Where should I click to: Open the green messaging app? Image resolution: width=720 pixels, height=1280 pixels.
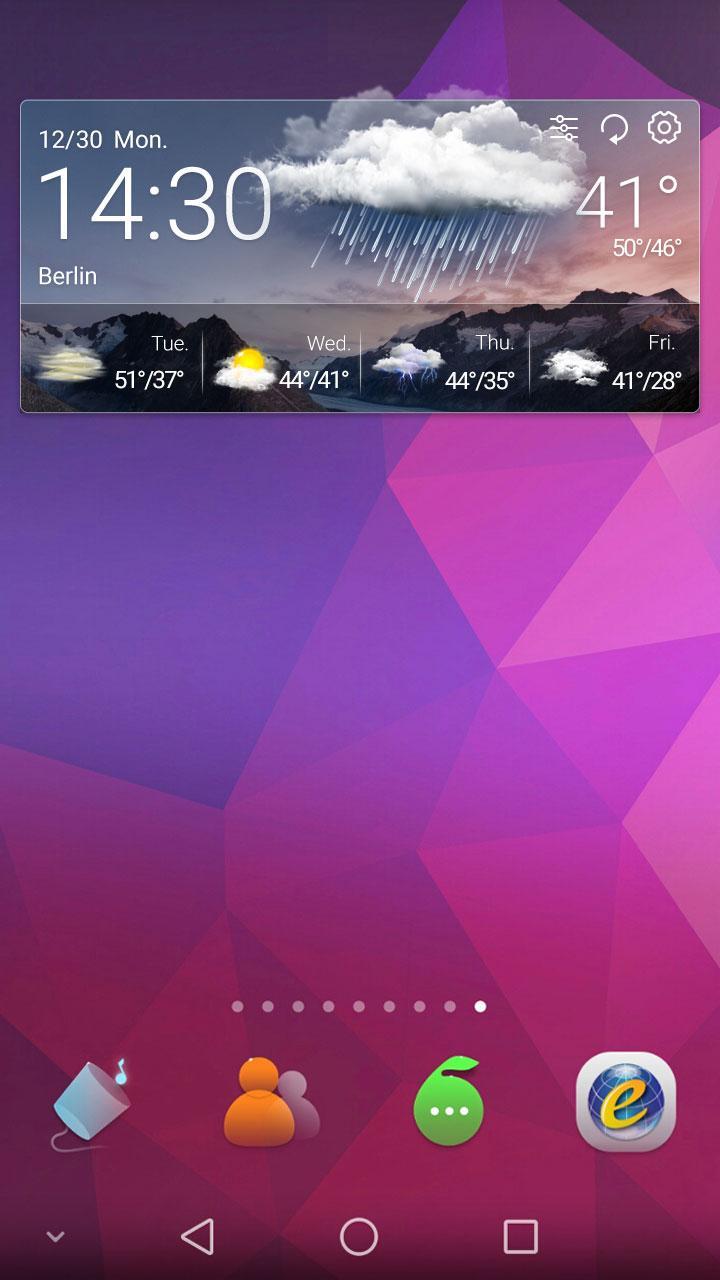449,1104
